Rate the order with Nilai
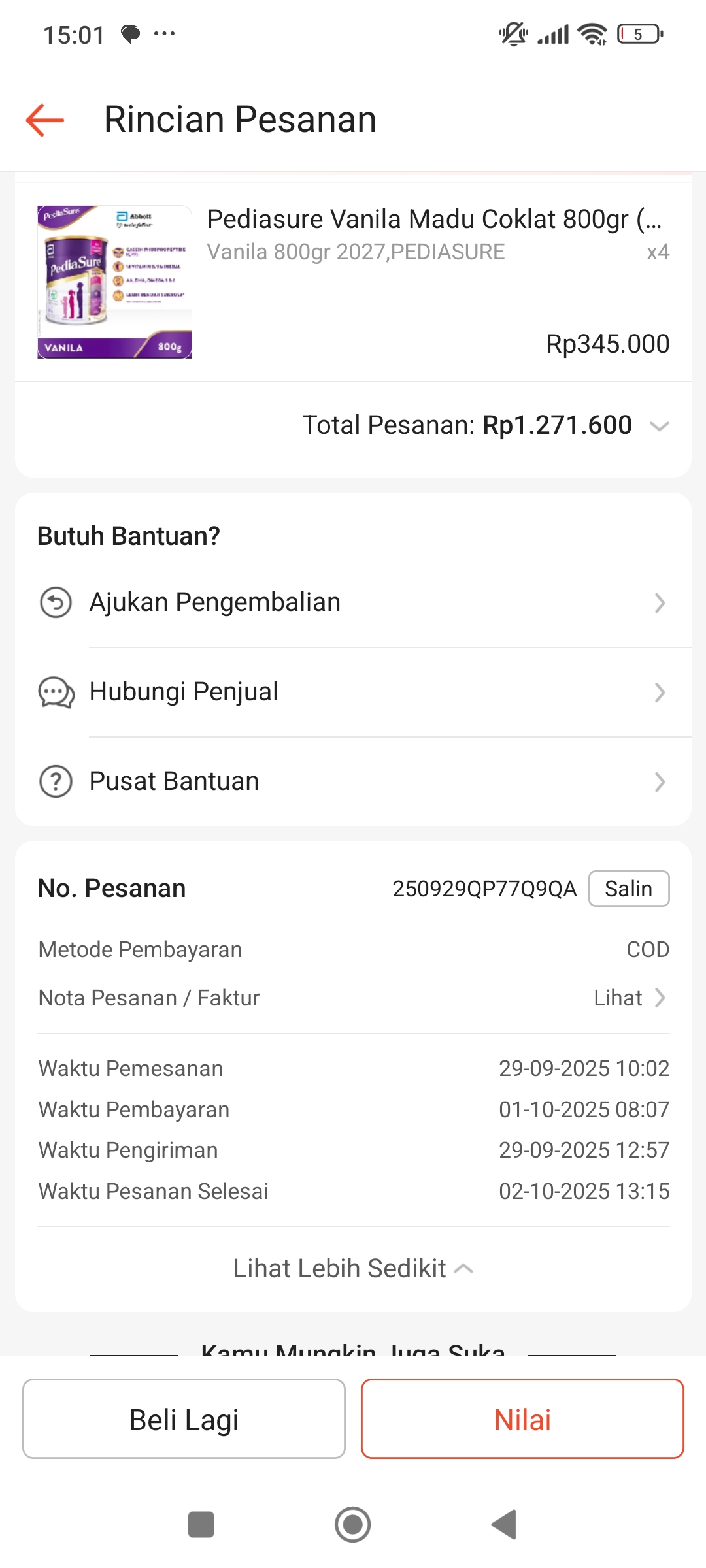Viewport: 706px width, 1568px height. click(522, 1419)
